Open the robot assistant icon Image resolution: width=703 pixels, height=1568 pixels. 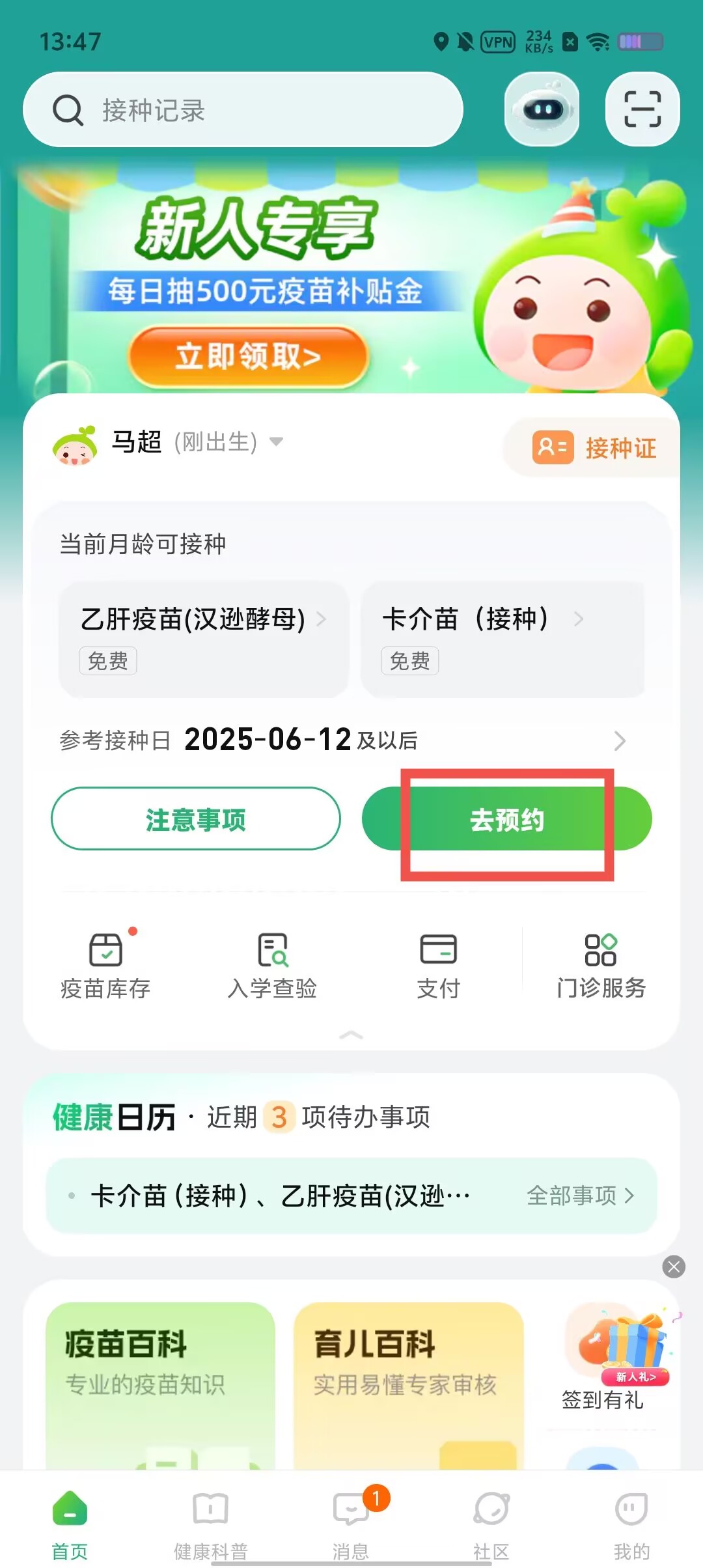point(542,109)
